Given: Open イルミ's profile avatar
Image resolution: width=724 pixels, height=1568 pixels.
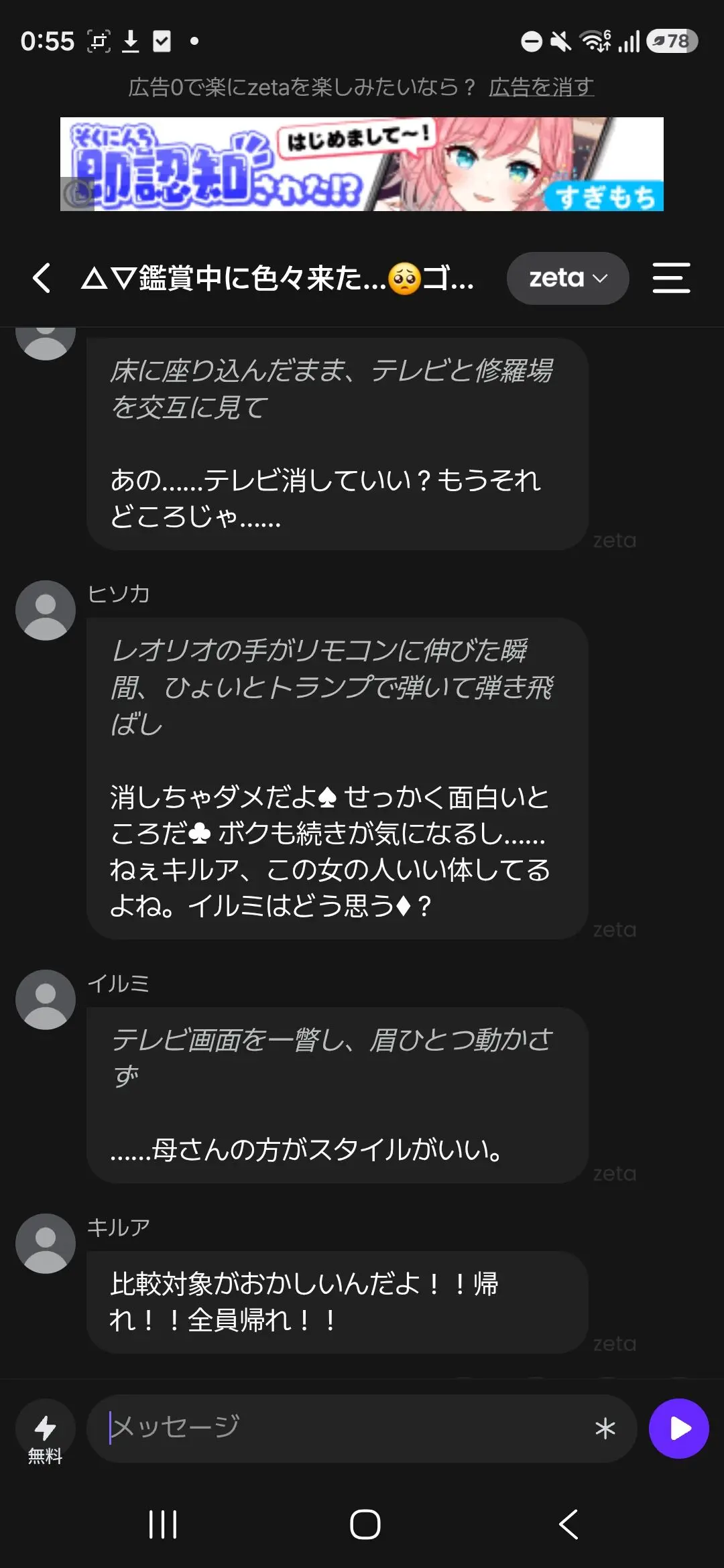Looking at the screenshot, I should pyautogui.click(x=46, y=1000).
